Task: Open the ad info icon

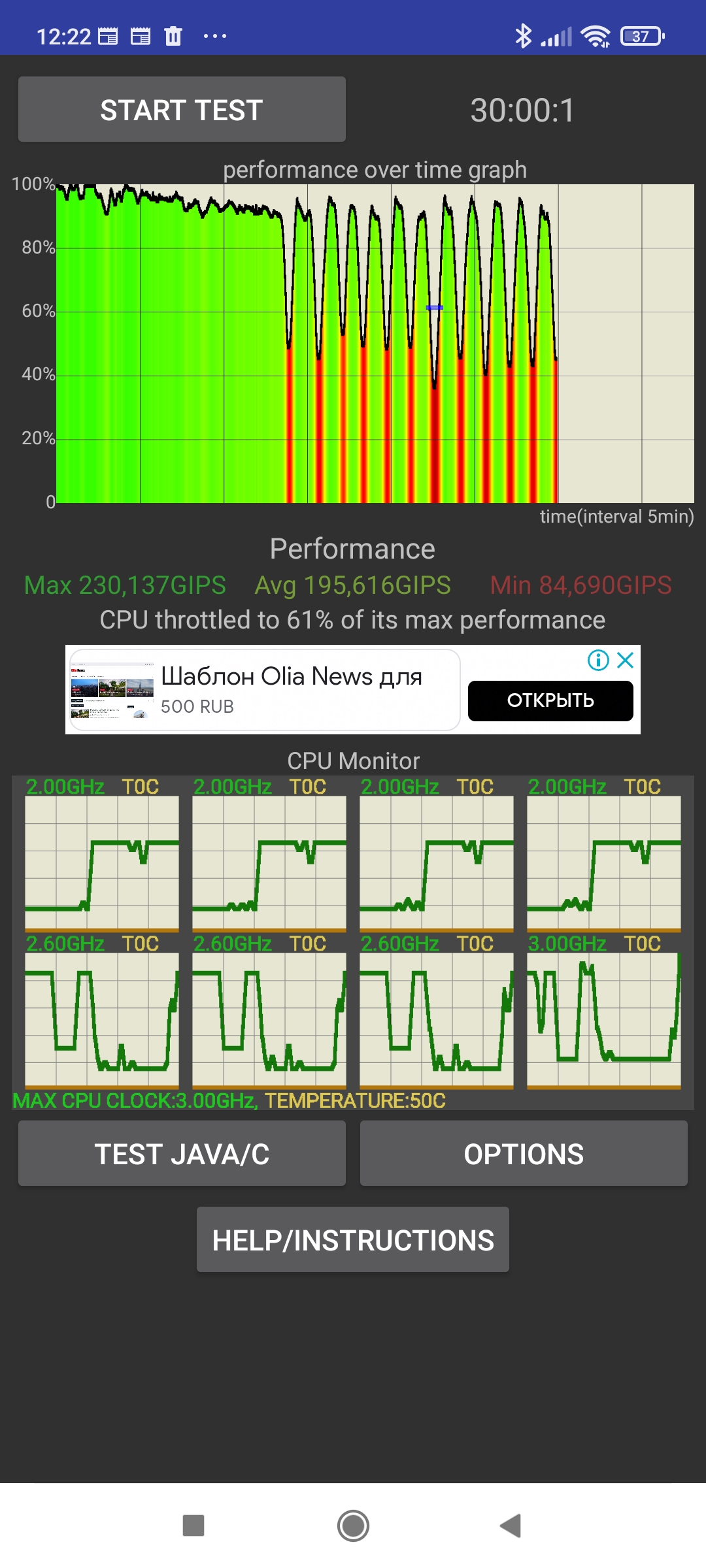Action: point(598,660)
